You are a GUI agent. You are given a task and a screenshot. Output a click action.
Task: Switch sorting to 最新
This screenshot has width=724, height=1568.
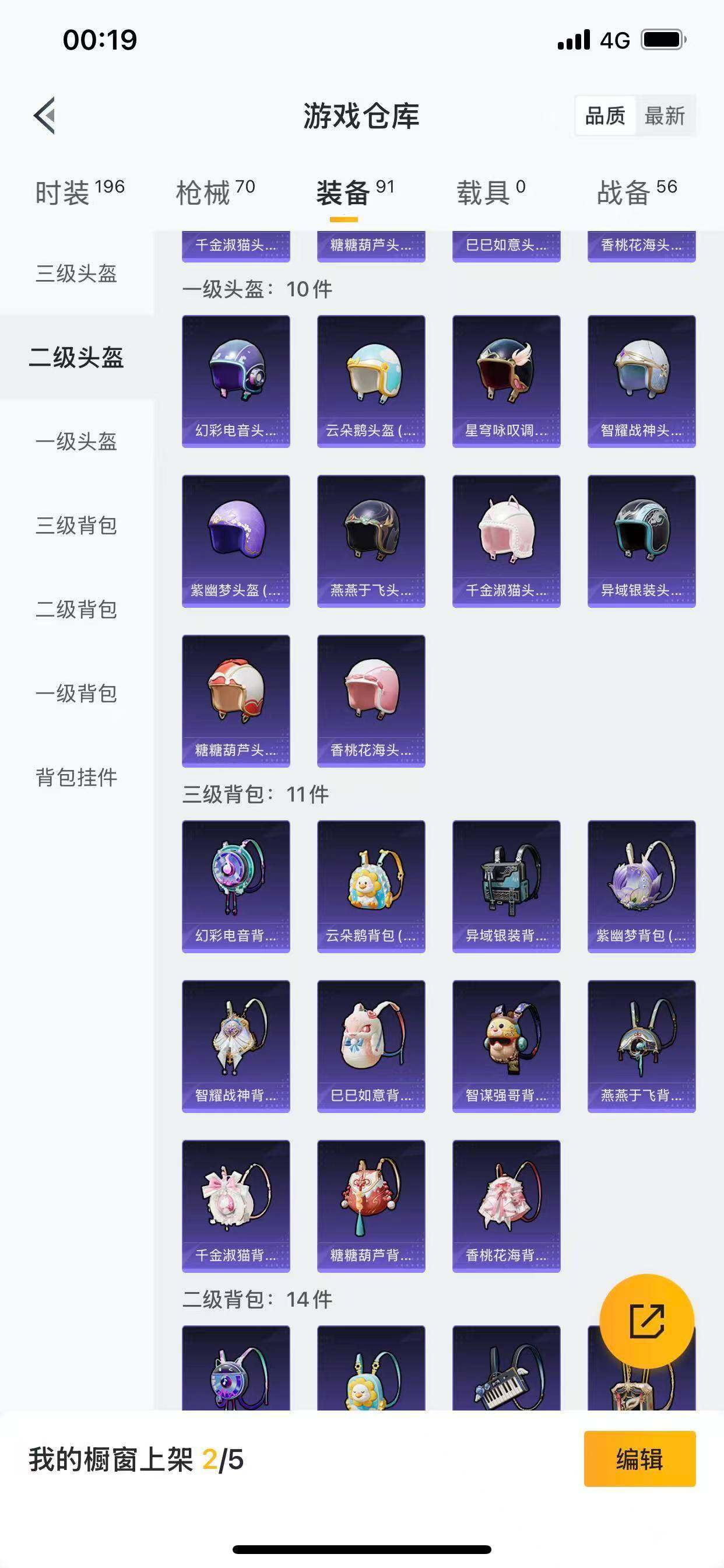[x=666, y=116]
